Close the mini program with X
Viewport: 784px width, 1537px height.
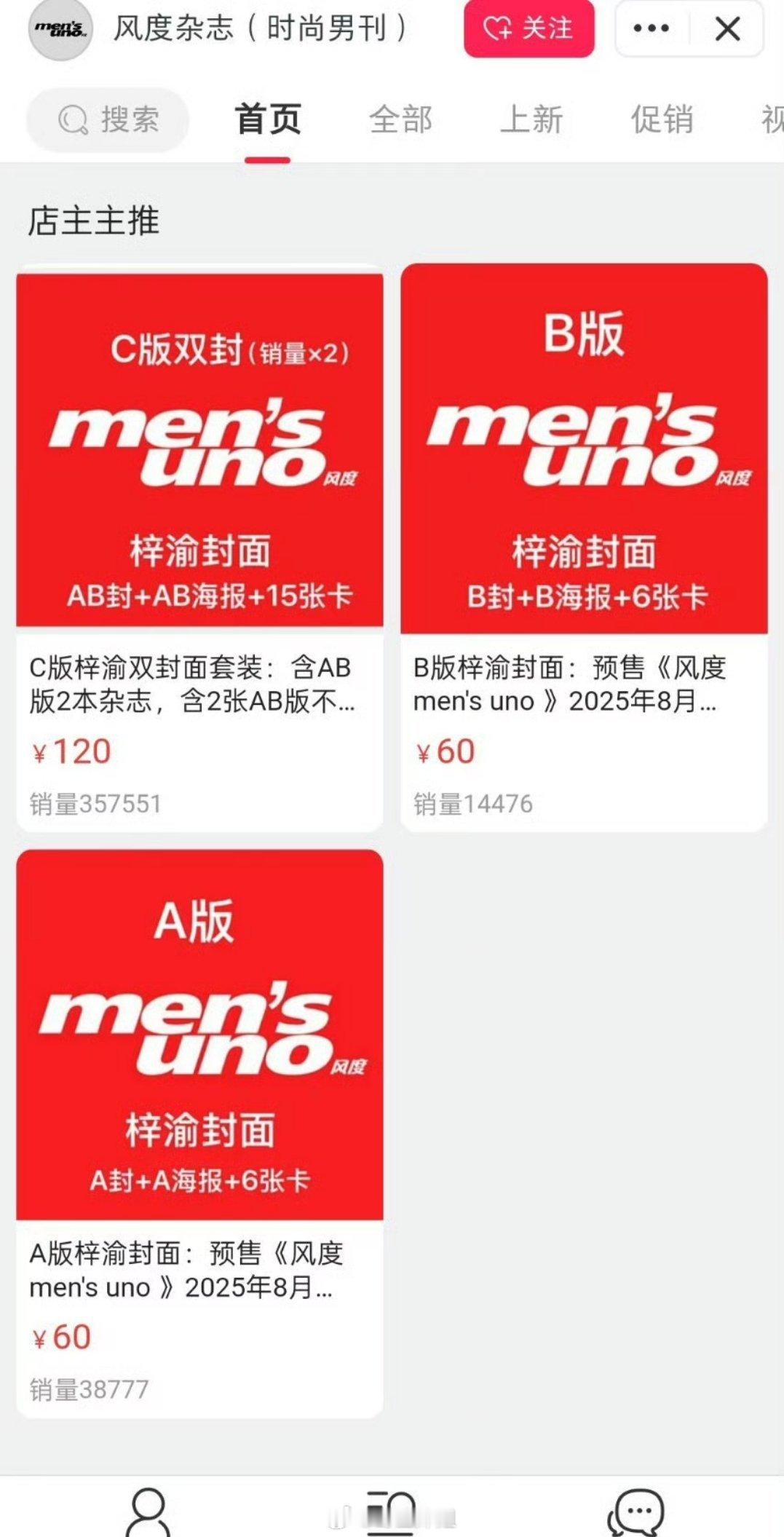tap(727, 29)
